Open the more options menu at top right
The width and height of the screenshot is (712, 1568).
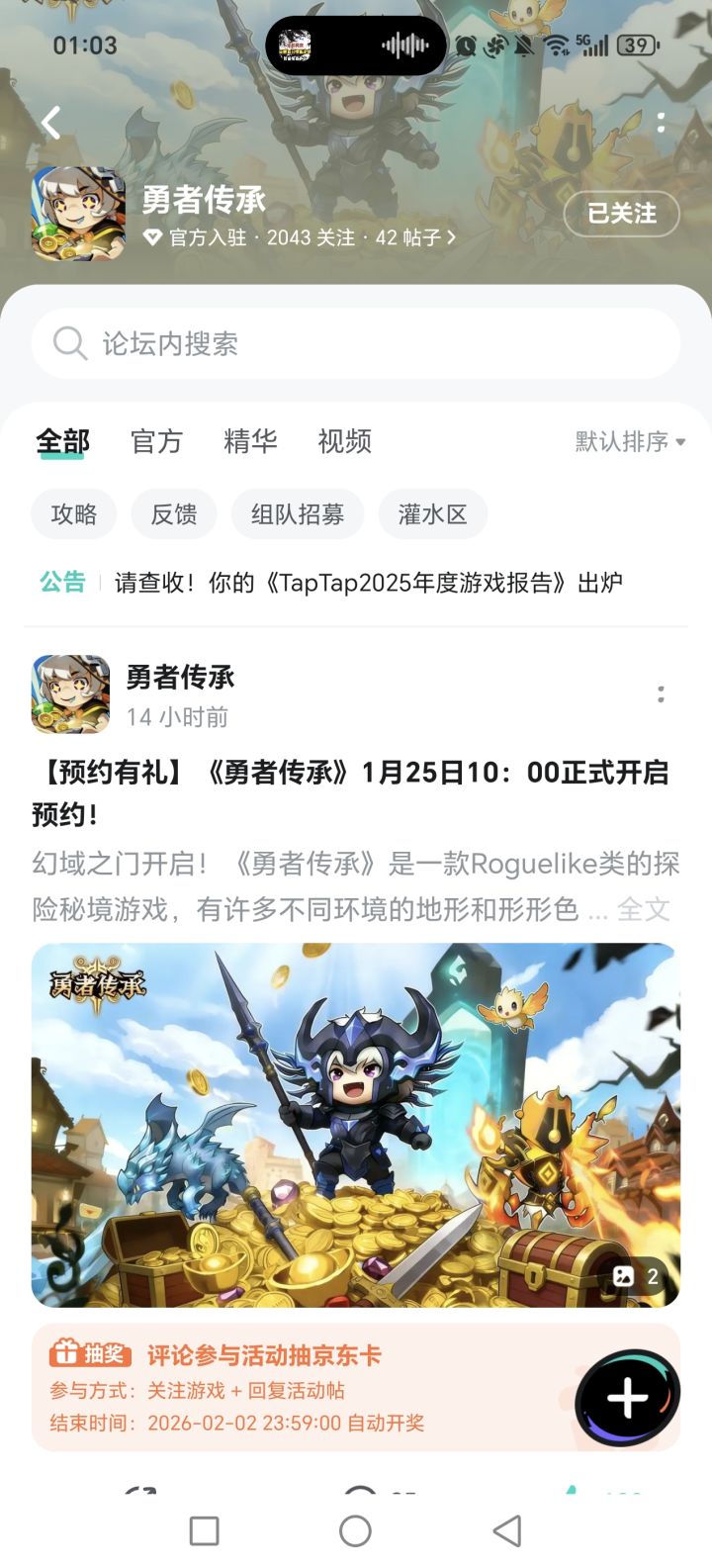[662, 123]
